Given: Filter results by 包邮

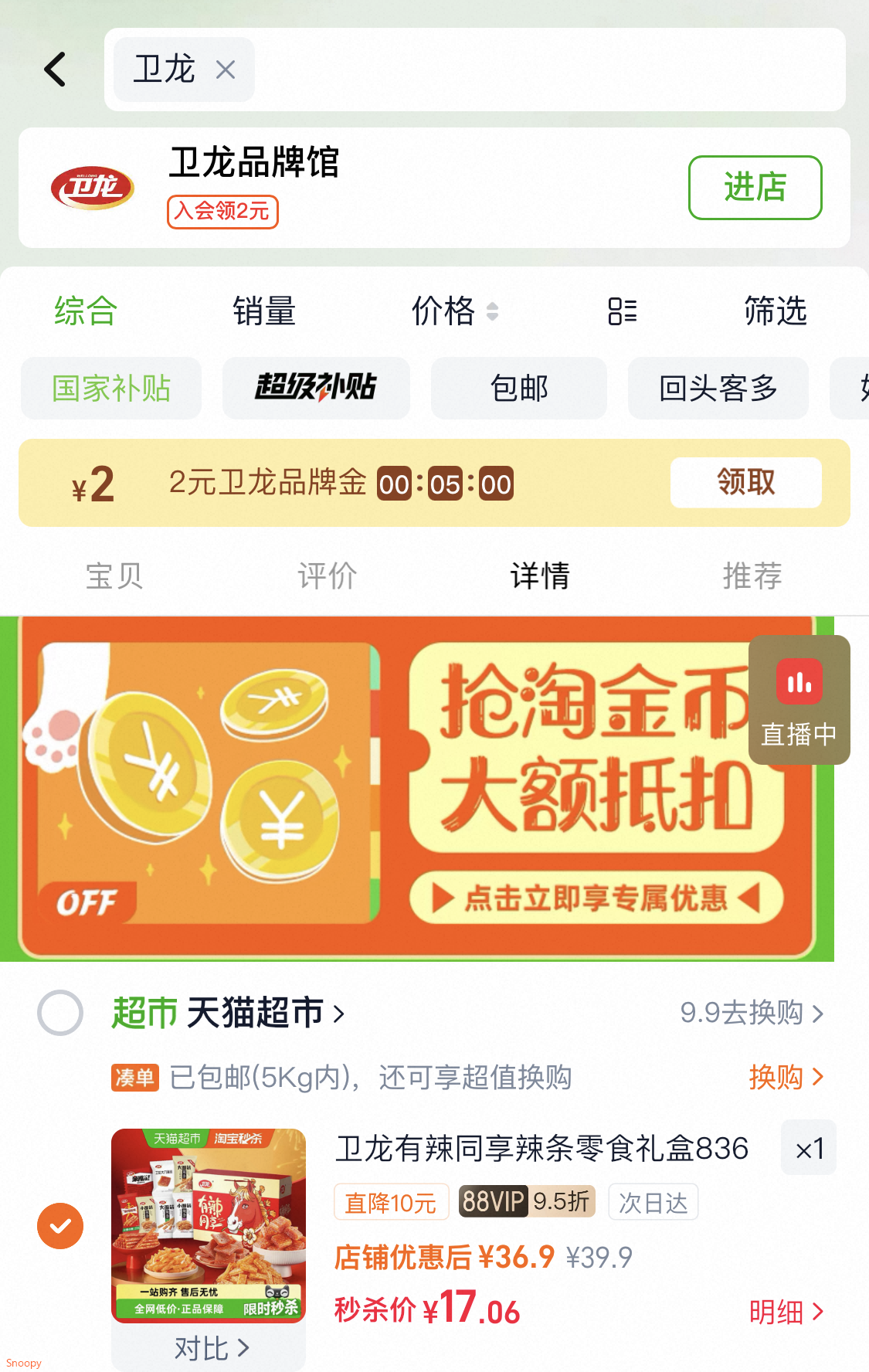Looking at the screenshot, I should 519,388.
